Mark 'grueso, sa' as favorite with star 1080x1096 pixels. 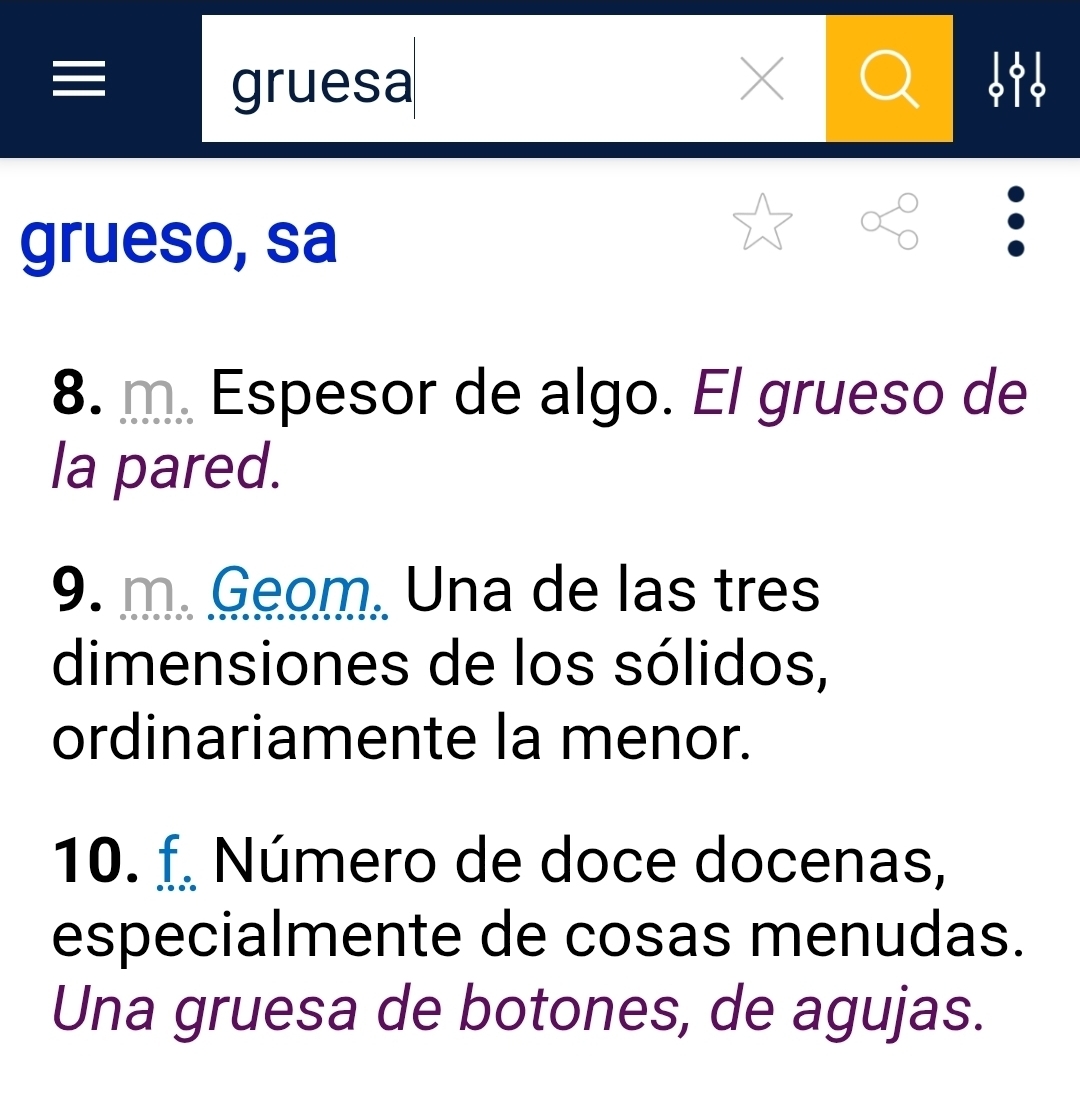pos(762,220)
